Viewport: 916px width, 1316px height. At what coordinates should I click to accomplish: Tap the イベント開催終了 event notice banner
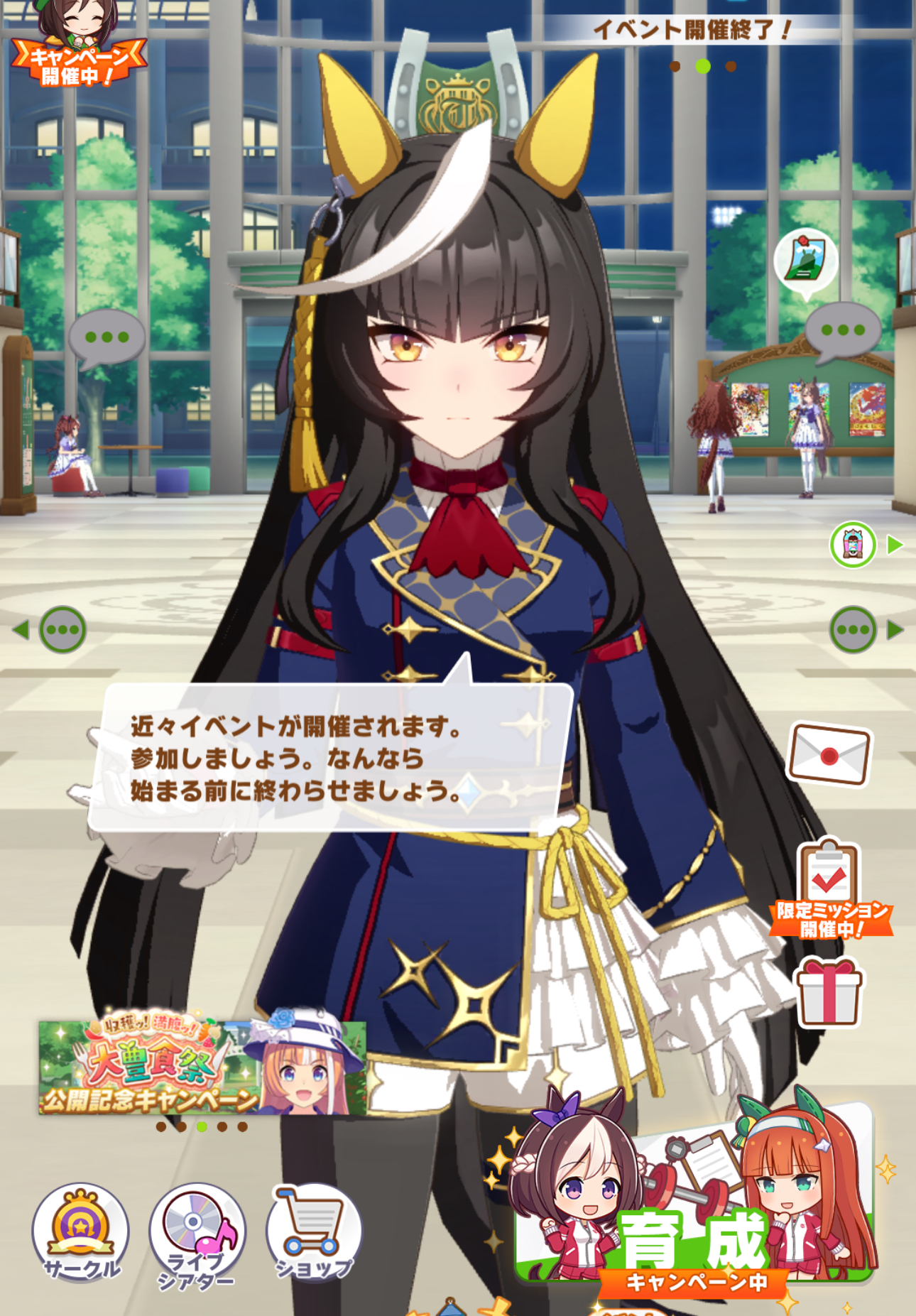click(x=692, y=31)
